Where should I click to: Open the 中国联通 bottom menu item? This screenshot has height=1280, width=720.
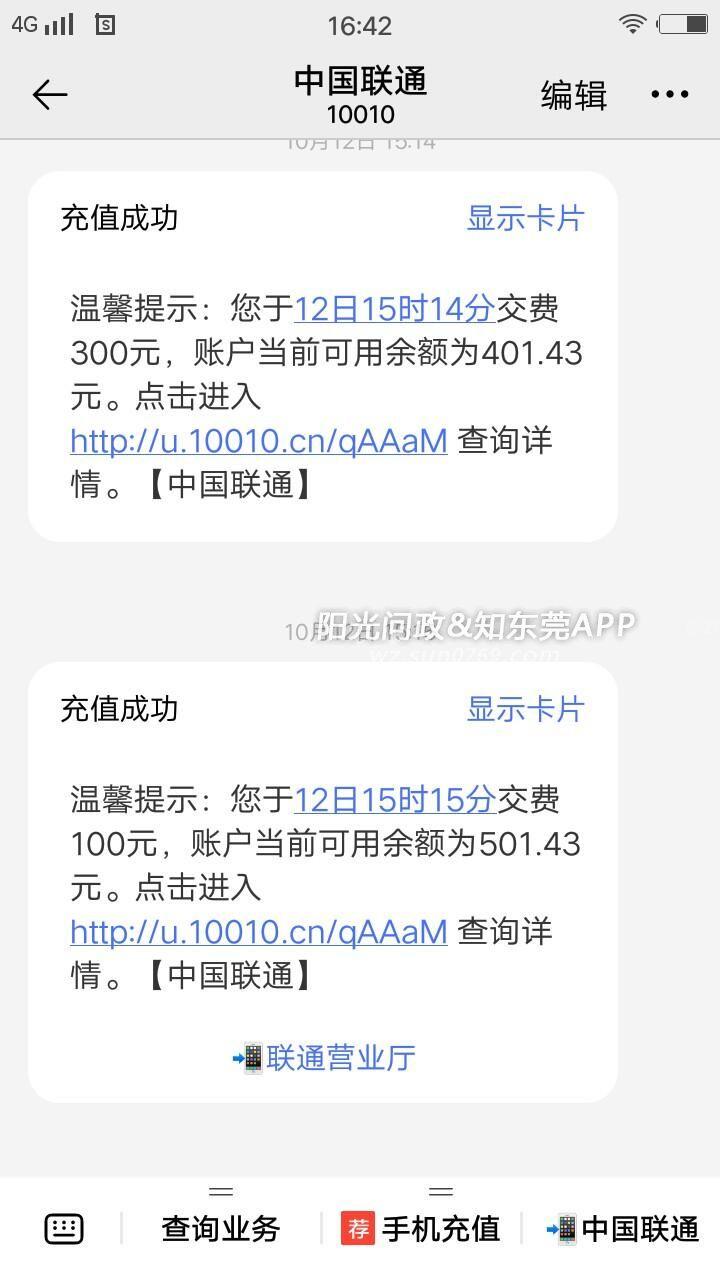pyautogui.click(x=622, y=1228)
